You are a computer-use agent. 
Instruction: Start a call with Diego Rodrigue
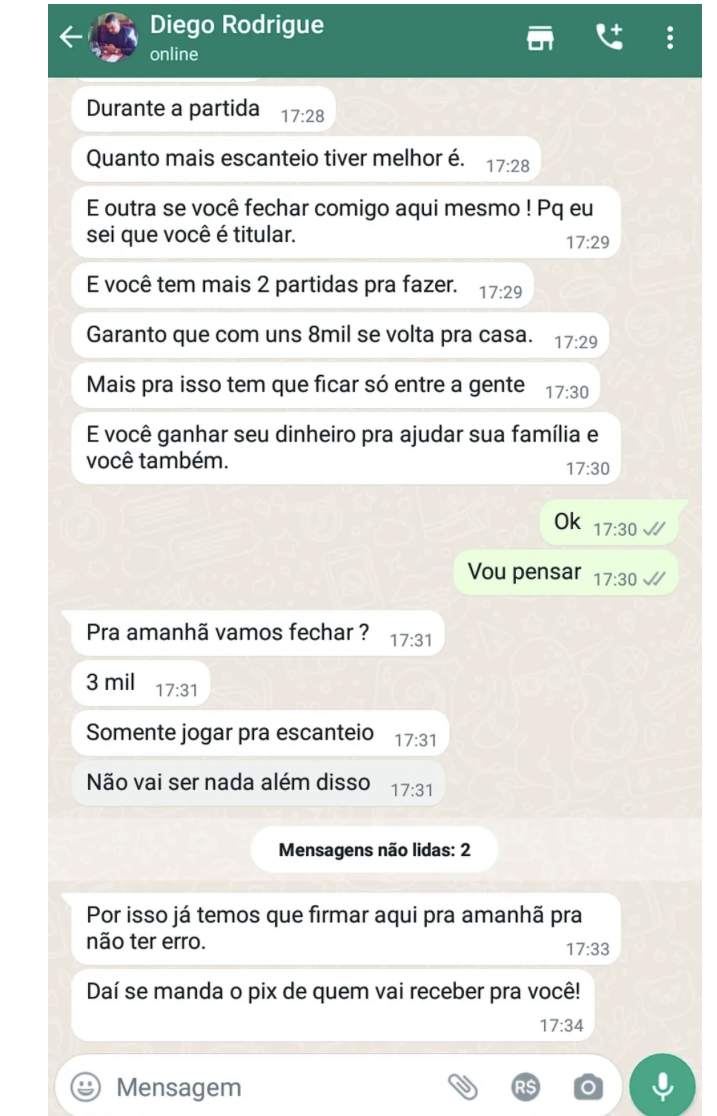tap(609, 38)
